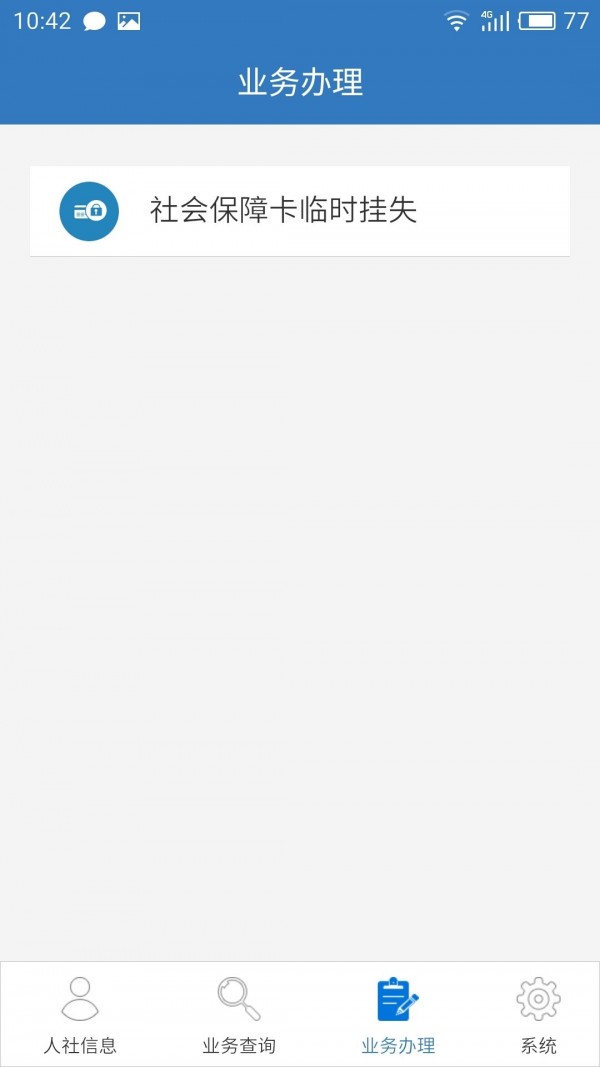Switch to the 人社信息 tab
600x1067 pixels.
click(80, 1014)
